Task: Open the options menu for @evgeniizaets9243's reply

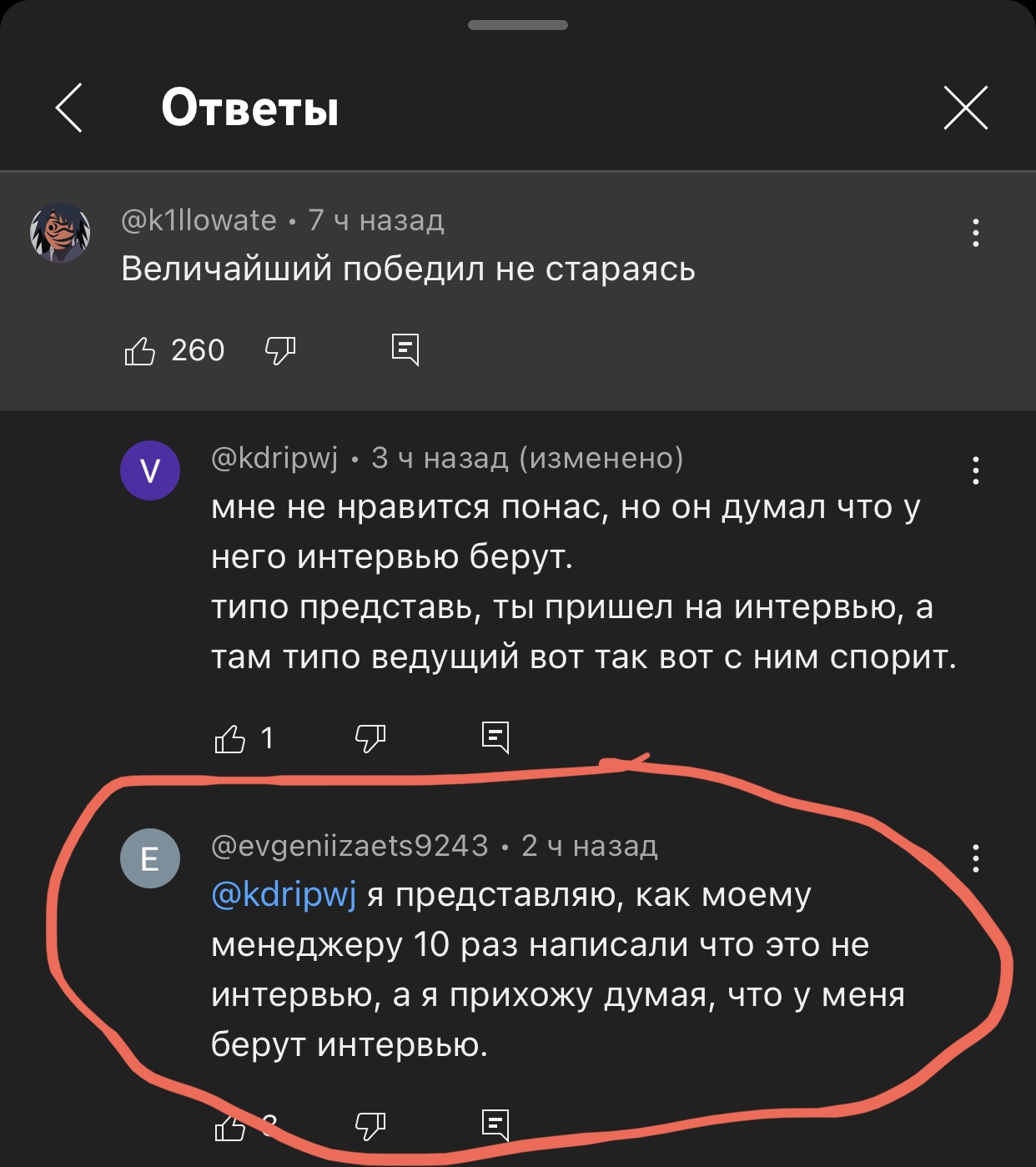Action: [x=975, y=858]
